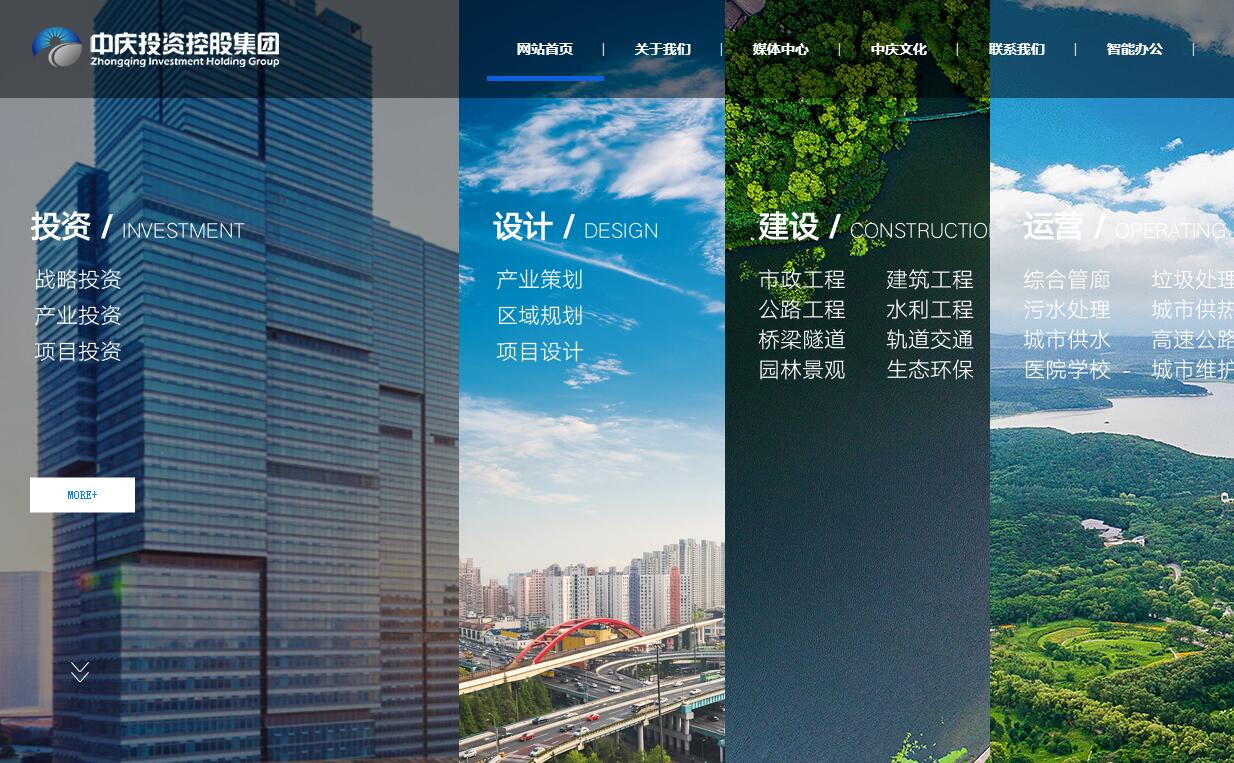
Task: Open the 设计 / DESIGN panel
Action: [x=575, y=228]
